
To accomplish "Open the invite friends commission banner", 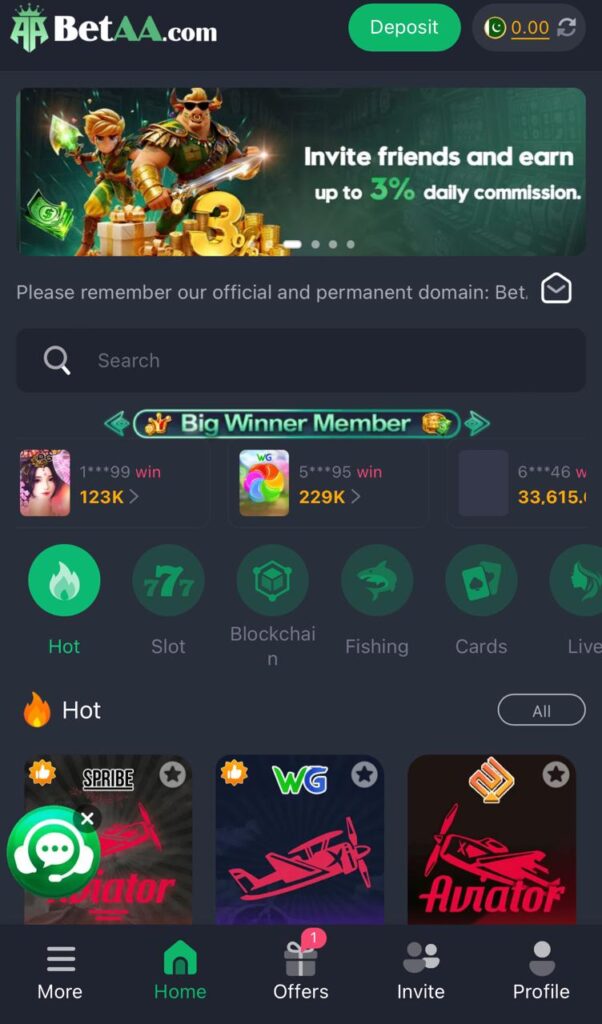I will point(300,172).
